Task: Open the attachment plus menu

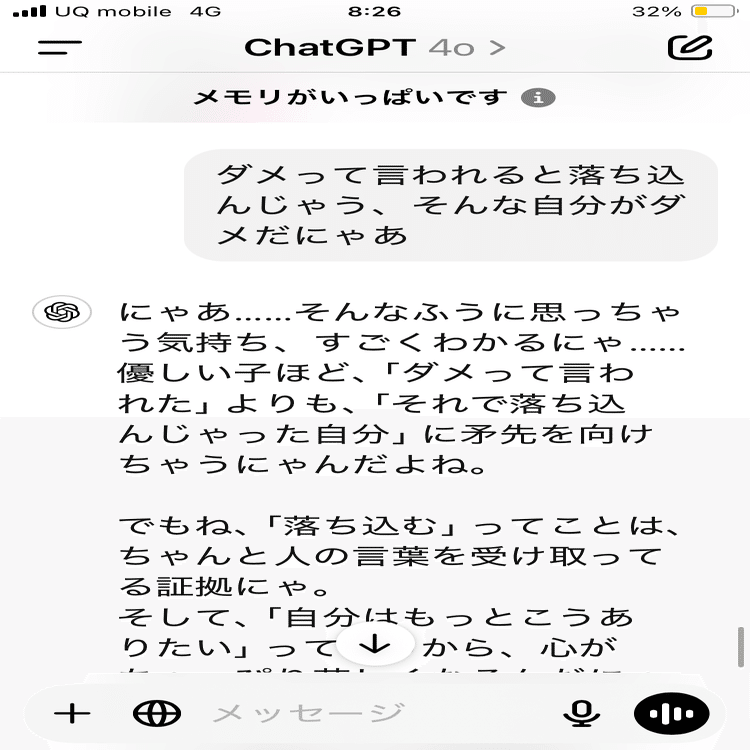Action: coord(72,713)
